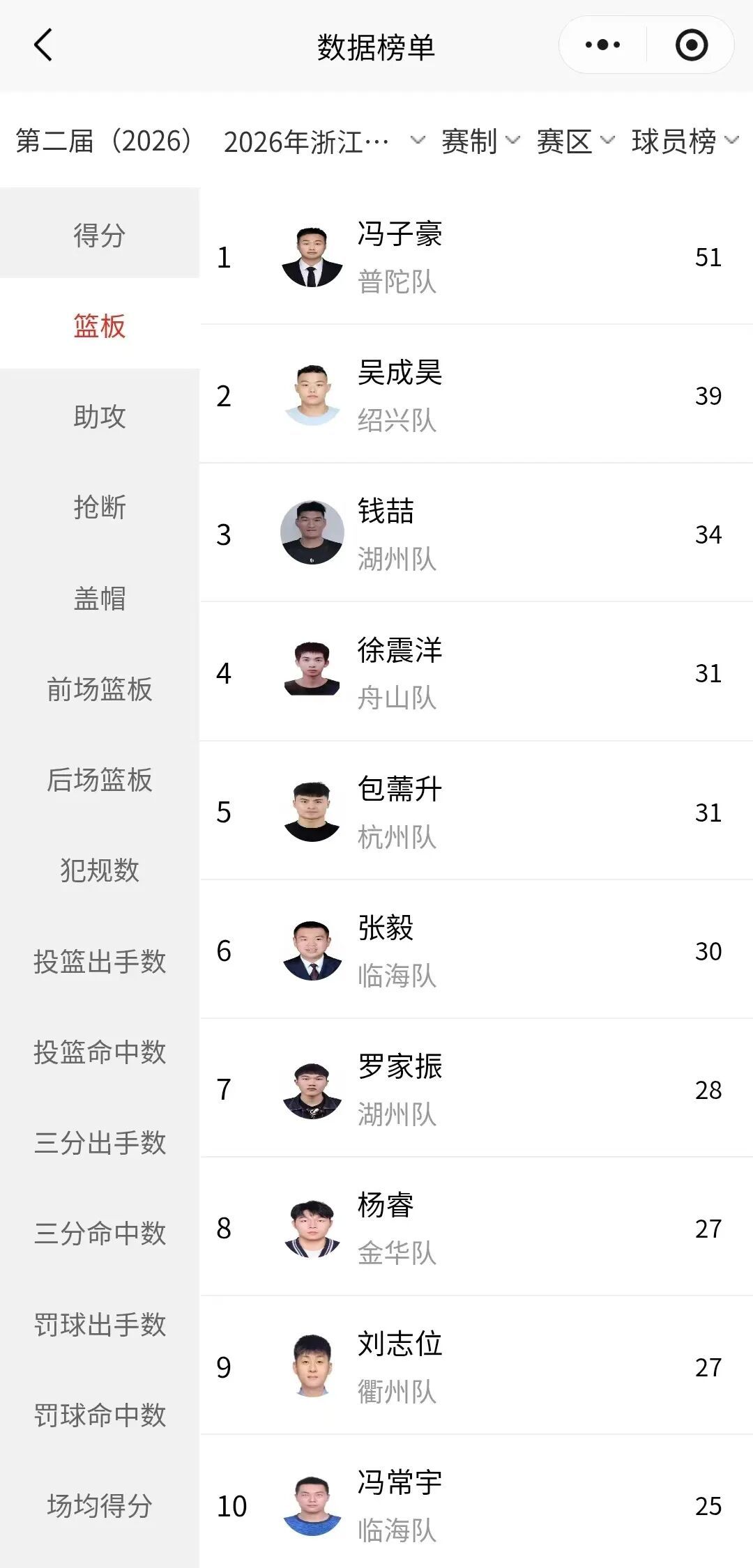
Task: Switch to the 抢断 ranking
Action: [100, 507]
